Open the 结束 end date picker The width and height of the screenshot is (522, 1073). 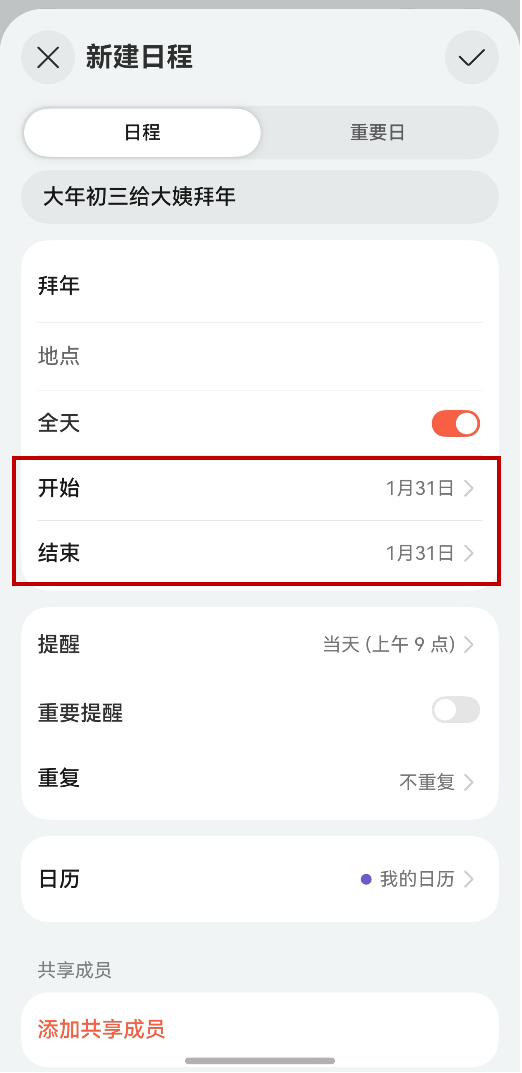click(260, 553)
